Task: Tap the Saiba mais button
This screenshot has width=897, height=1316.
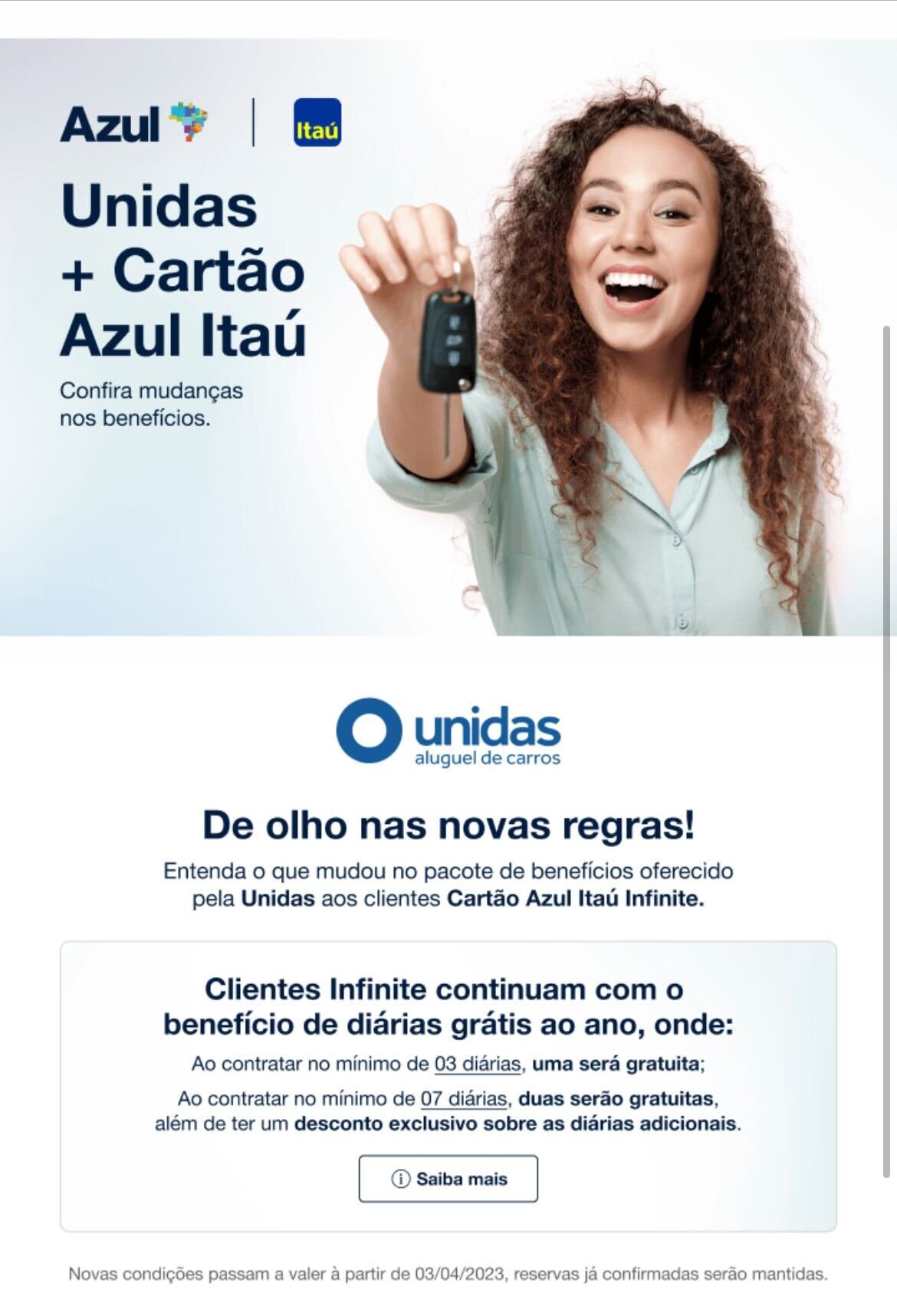Action: (448, 1178)
